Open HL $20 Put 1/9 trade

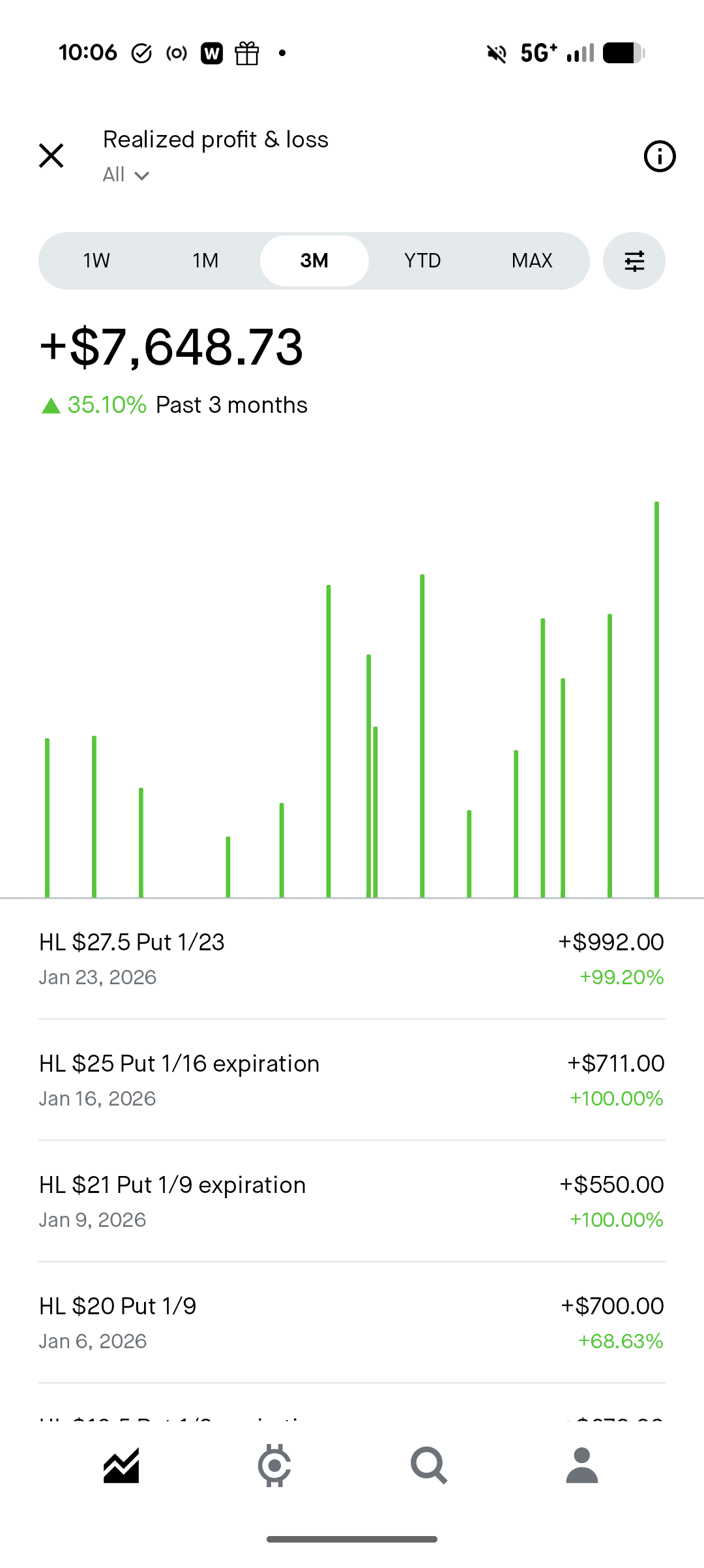(351, 1323)
